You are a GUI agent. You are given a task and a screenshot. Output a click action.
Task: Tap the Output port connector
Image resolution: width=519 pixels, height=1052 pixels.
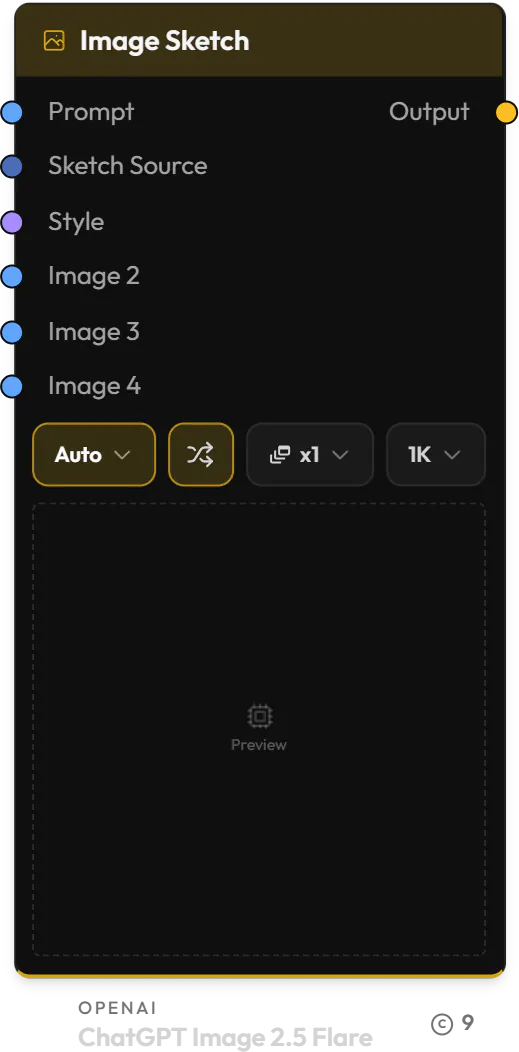(x=507, y=112)
